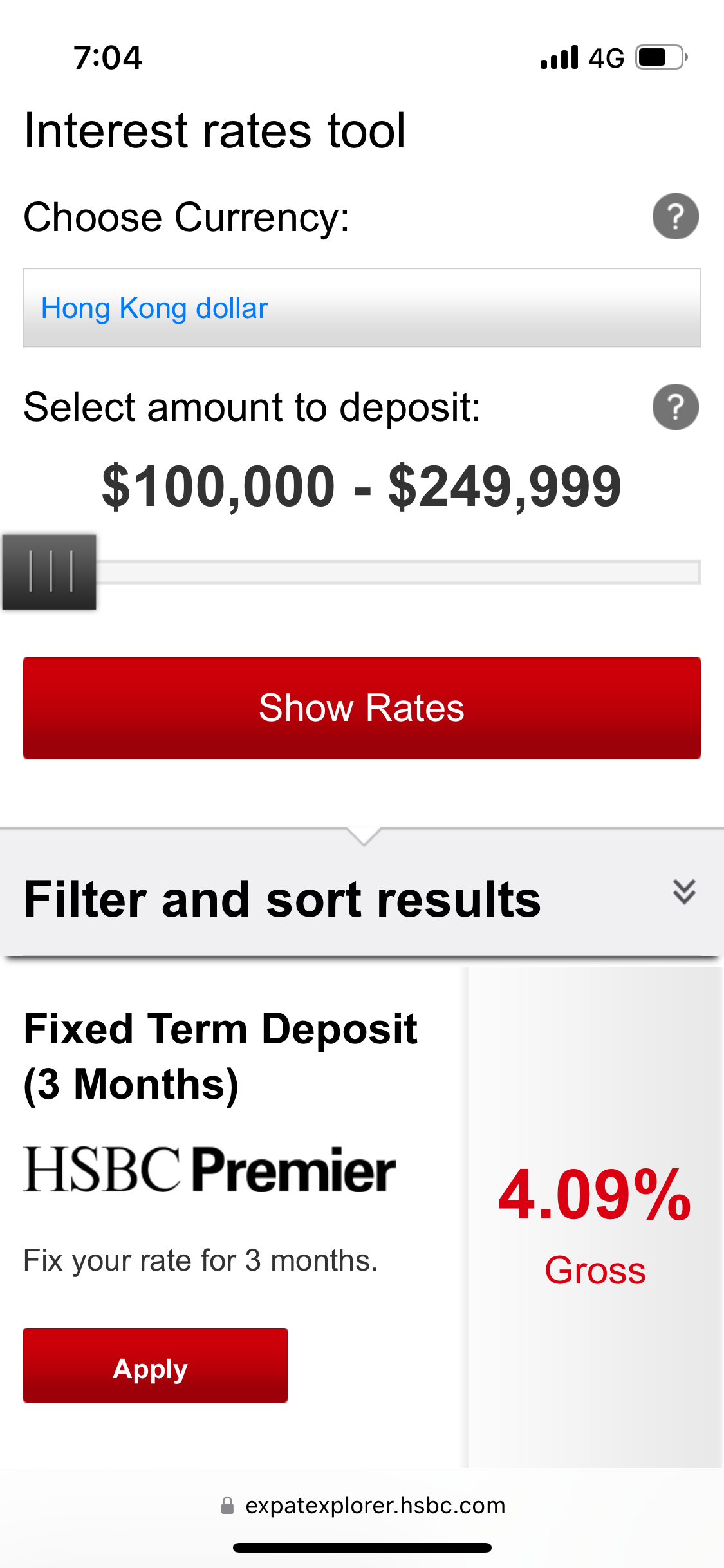Open the help icon beside Select amount to deposit

click(x=675, y=407)
